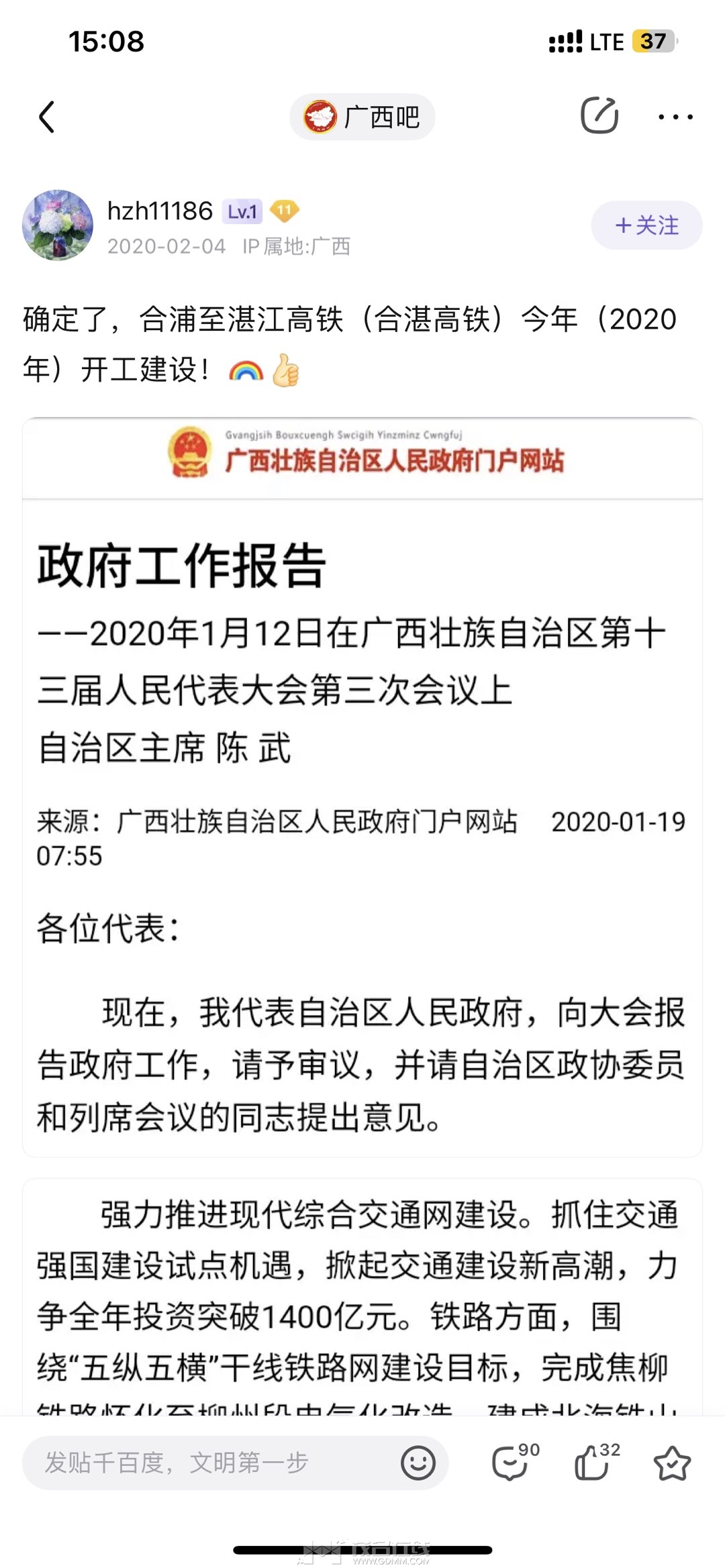The width and height of the screenshot is (725, 1568).
Task: Add this post to favorites
Action: 672,1463
